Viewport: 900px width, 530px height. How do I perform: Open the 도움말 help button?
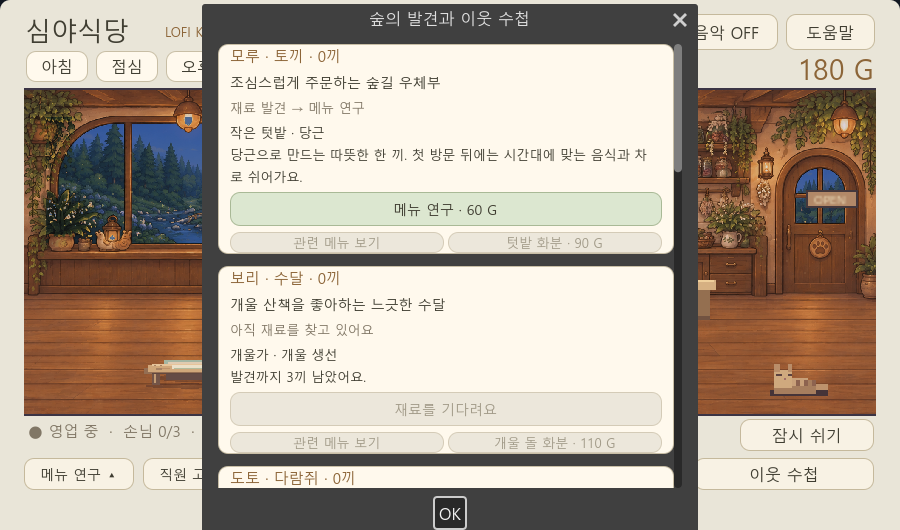pyautogui.click(x=830, y=32)
